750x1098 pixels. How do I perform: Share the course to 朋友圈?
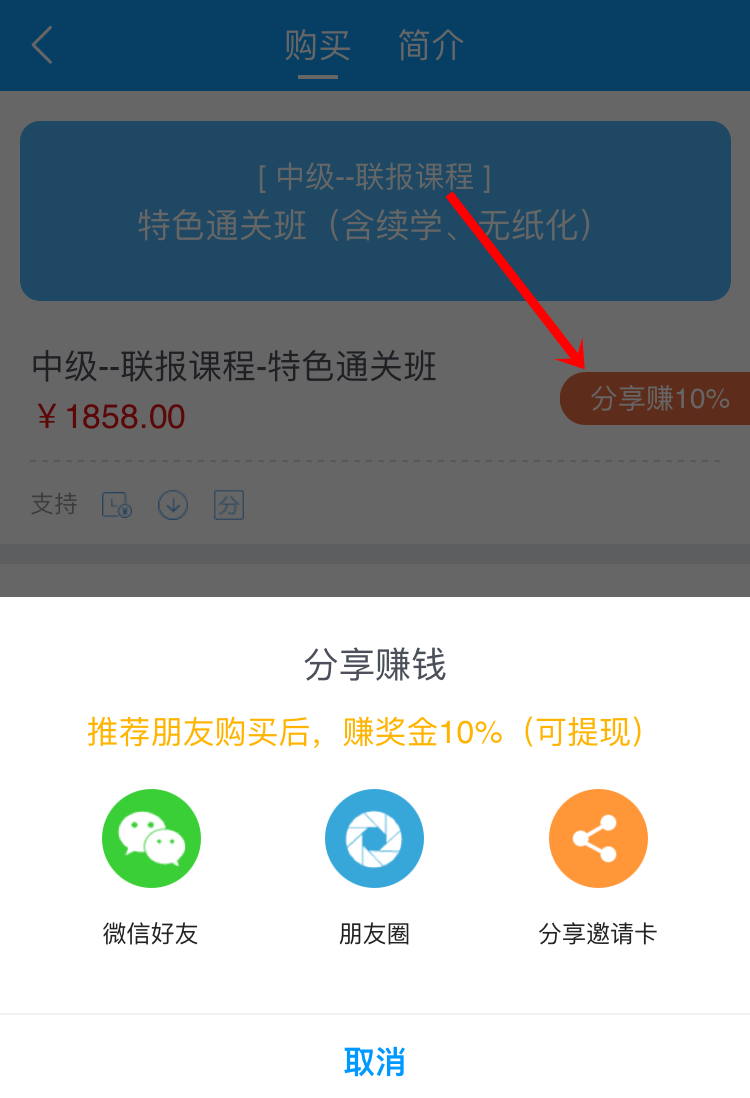coord(374,839)
